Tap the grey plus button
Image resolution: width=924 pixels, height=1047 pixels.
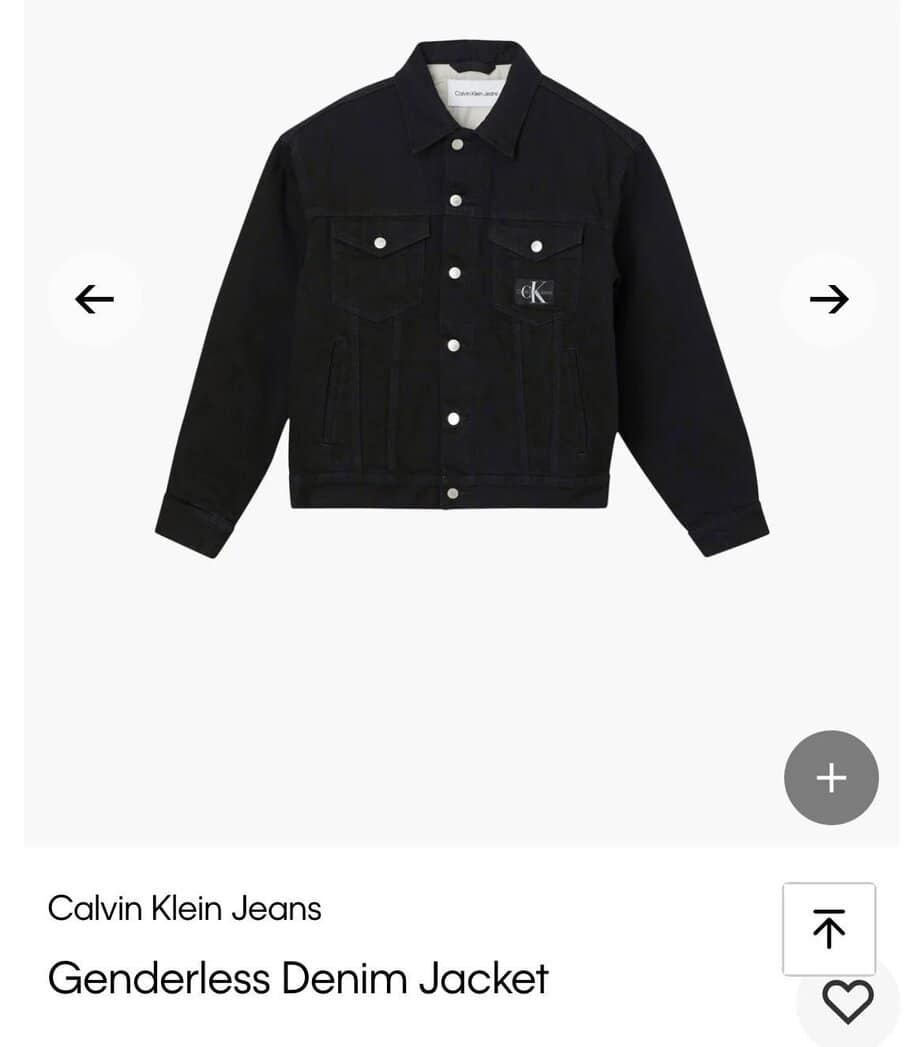click(831, 777)
